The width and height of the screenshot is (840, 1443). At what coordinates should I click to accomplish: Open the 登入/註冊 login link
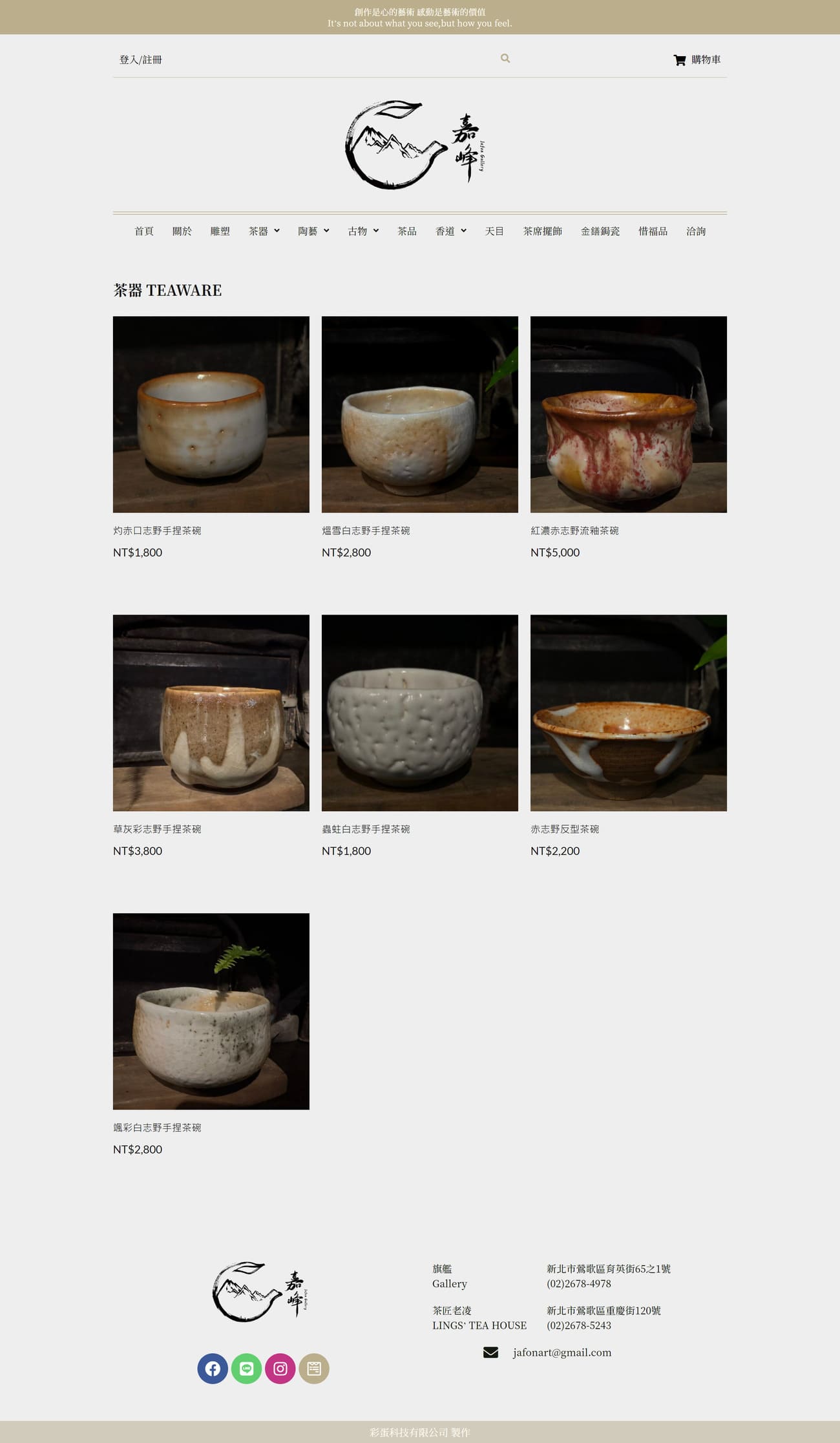point(140,59)
